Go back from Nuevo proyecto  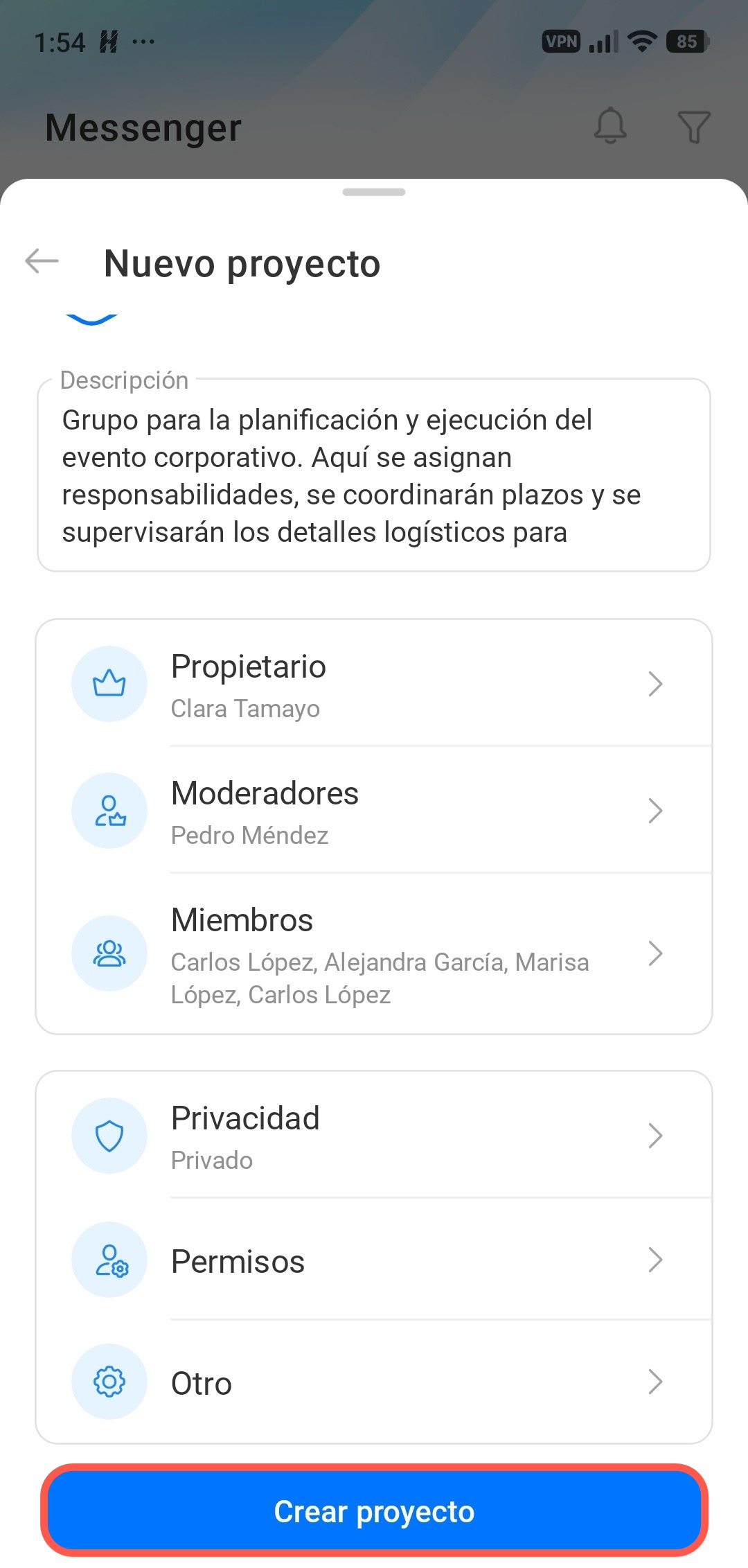point(42,261)
